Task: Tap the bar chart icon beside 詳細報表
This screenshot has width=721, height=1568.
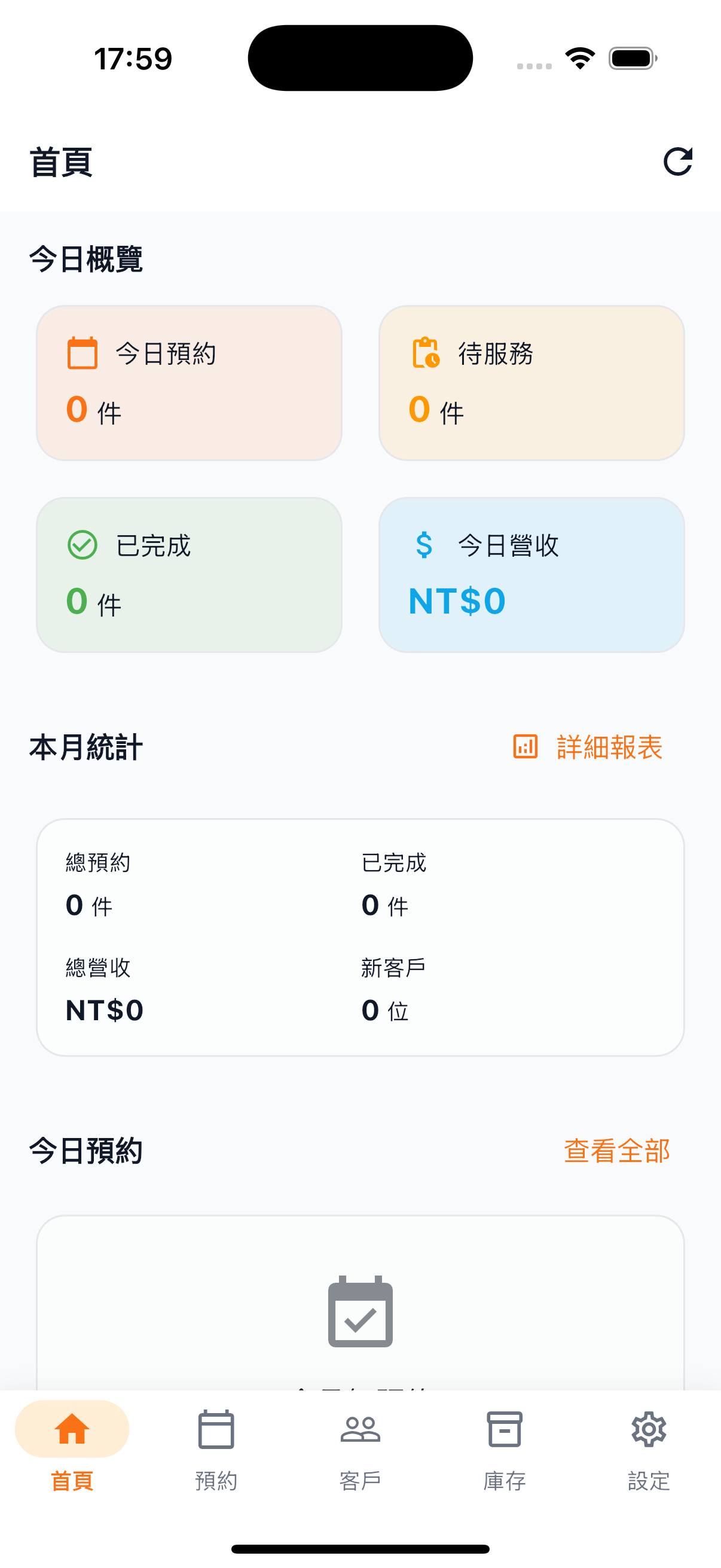Action: tap(524, 746)
